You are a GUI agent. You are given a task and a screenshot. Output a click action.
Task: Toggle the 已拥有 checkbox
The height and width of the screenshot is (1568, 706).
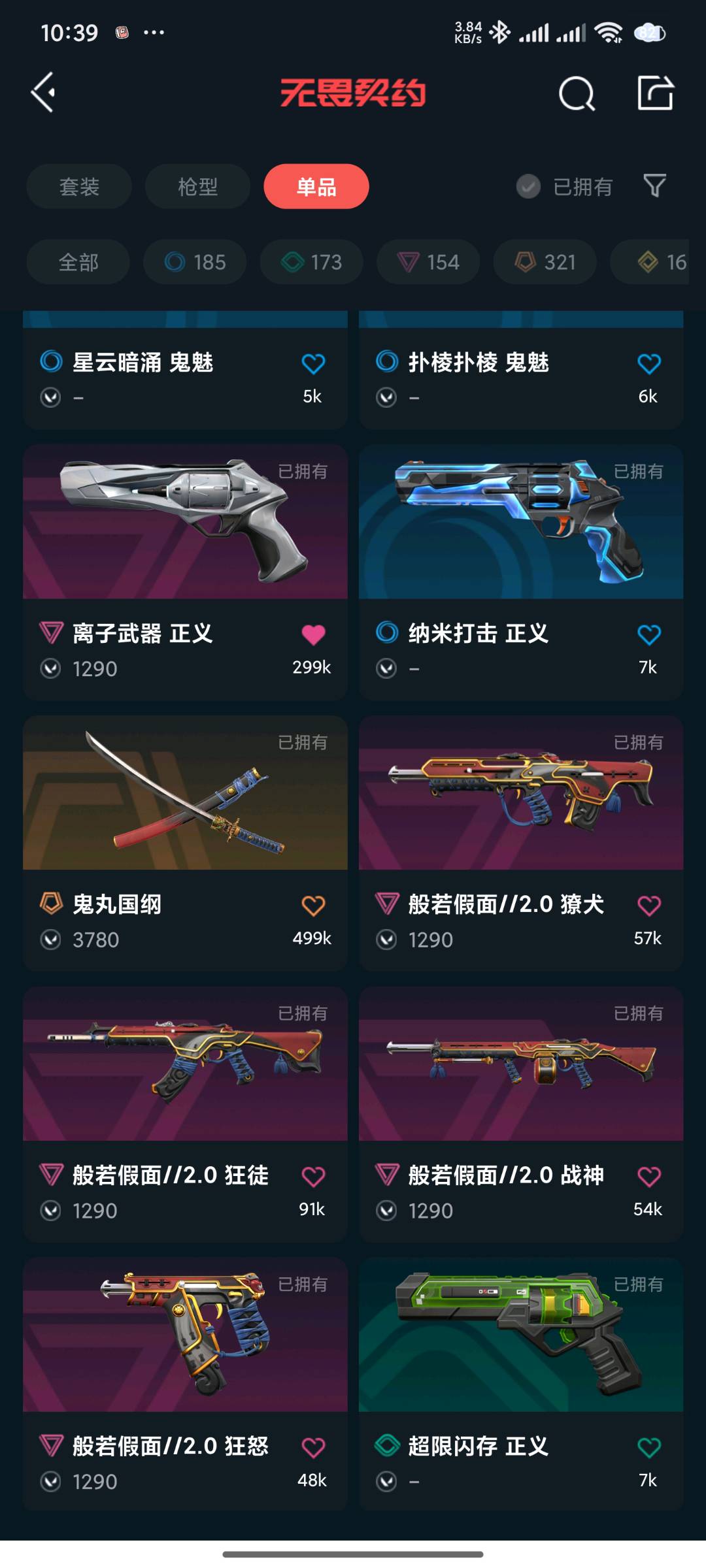528,187
